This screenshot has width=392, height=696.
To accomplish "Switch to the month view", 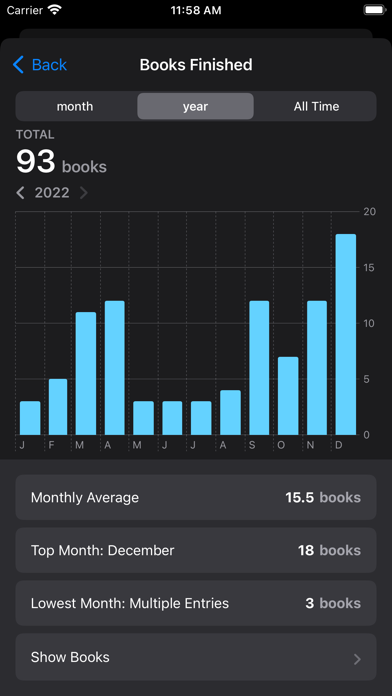I will 75,107.
